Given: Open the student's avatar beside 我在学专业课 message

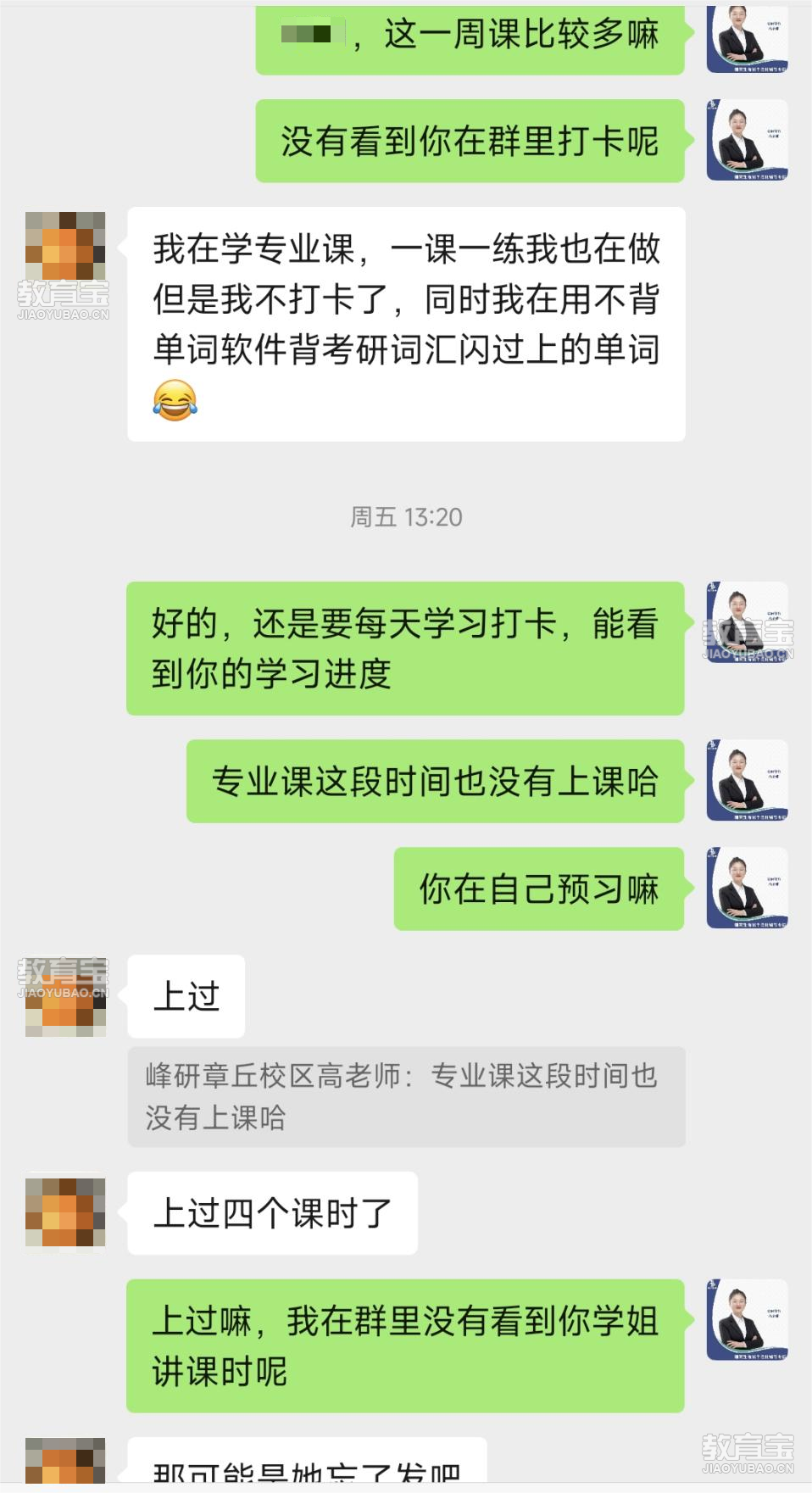Looking at the screenshot, I should [65, 252].
